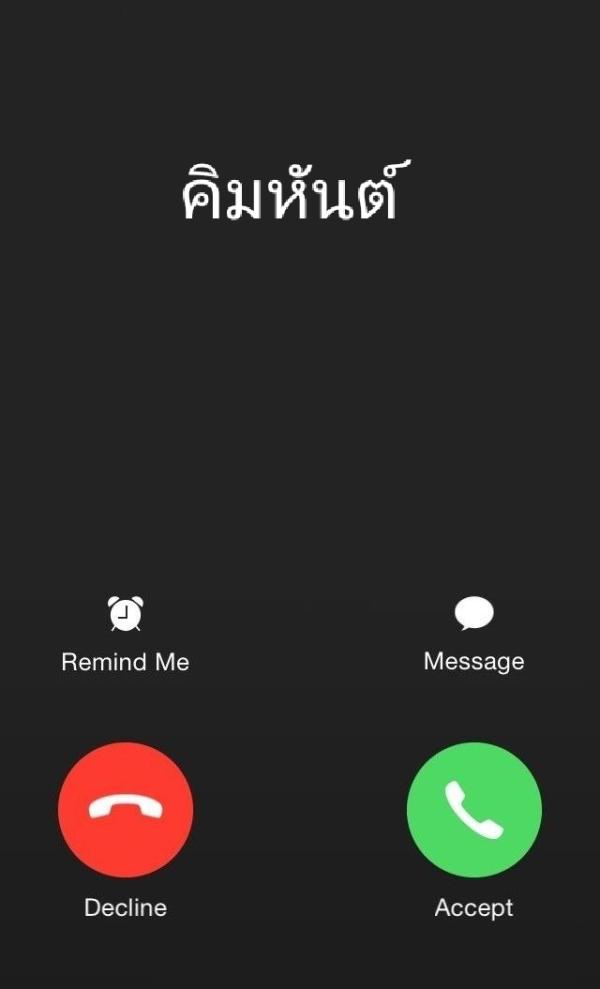
Task: Accept the incoming call
Action: coord(474,810)
